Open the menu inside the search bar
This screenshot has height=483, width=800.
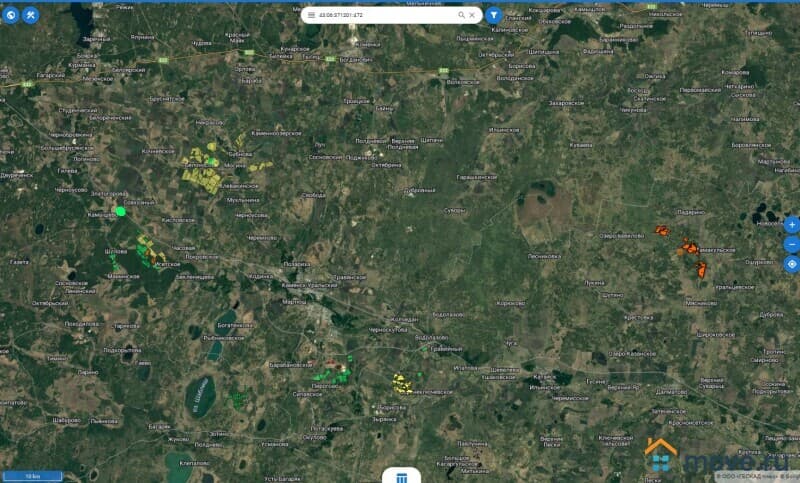311,16
